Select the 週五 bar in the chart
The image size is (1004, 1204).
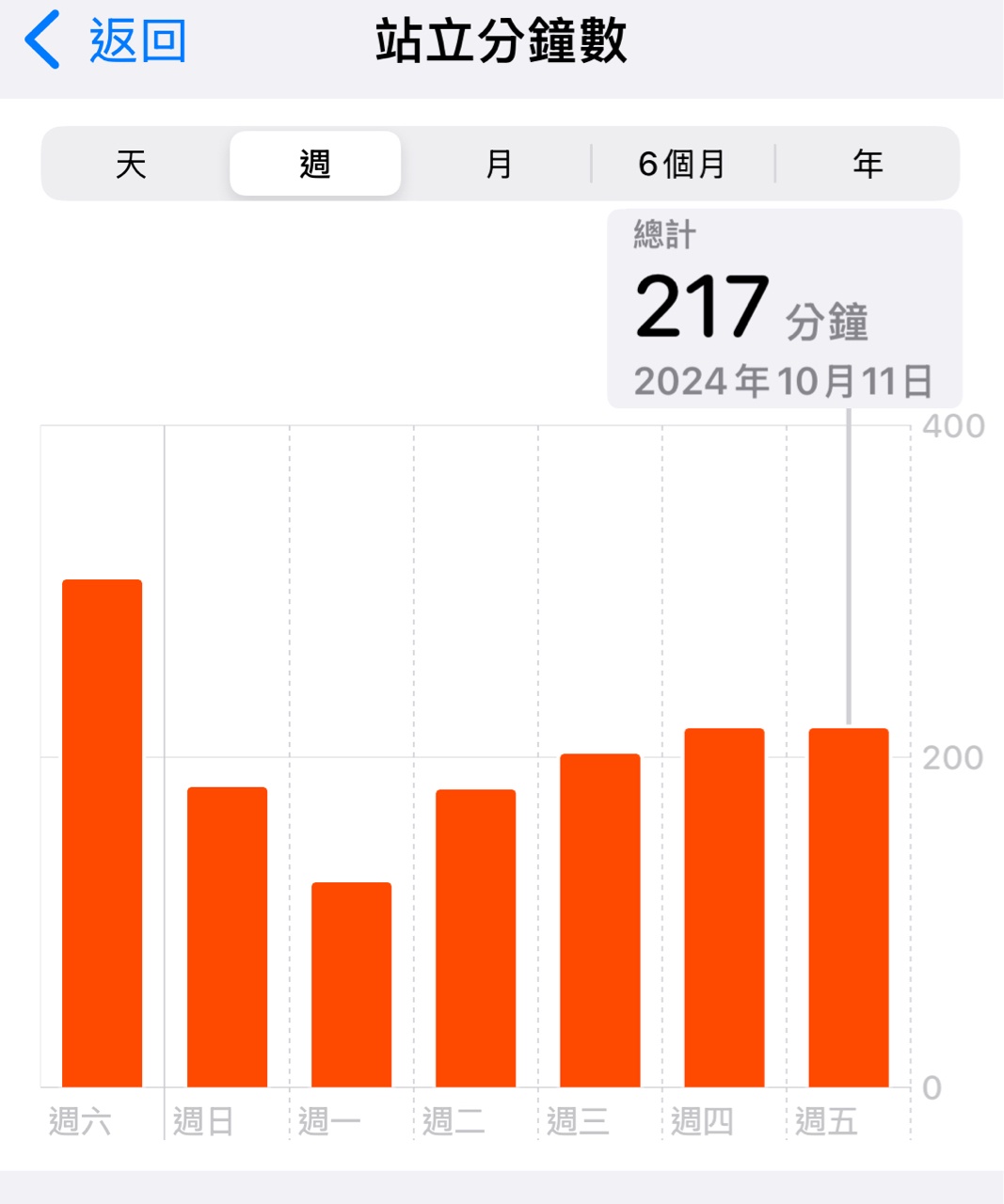pos(848,907)
